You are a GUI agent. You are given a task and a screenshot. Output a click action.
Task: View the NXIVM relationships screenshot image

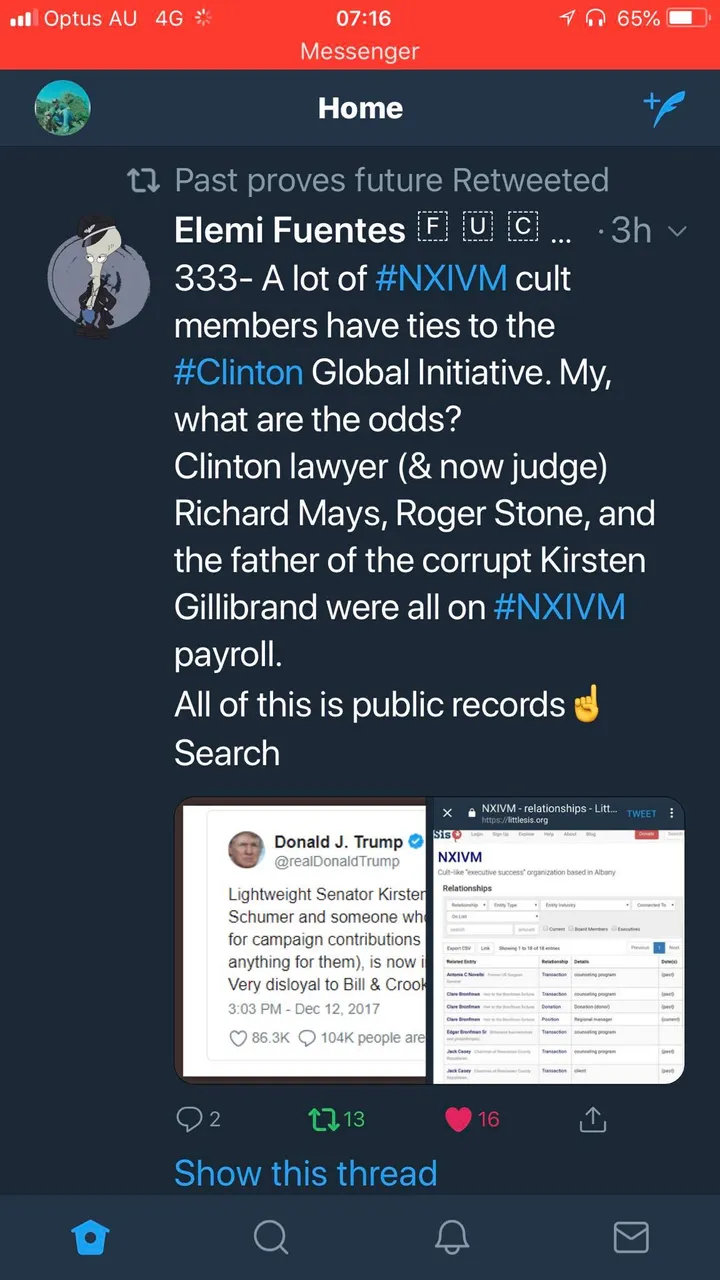point(558,940)
